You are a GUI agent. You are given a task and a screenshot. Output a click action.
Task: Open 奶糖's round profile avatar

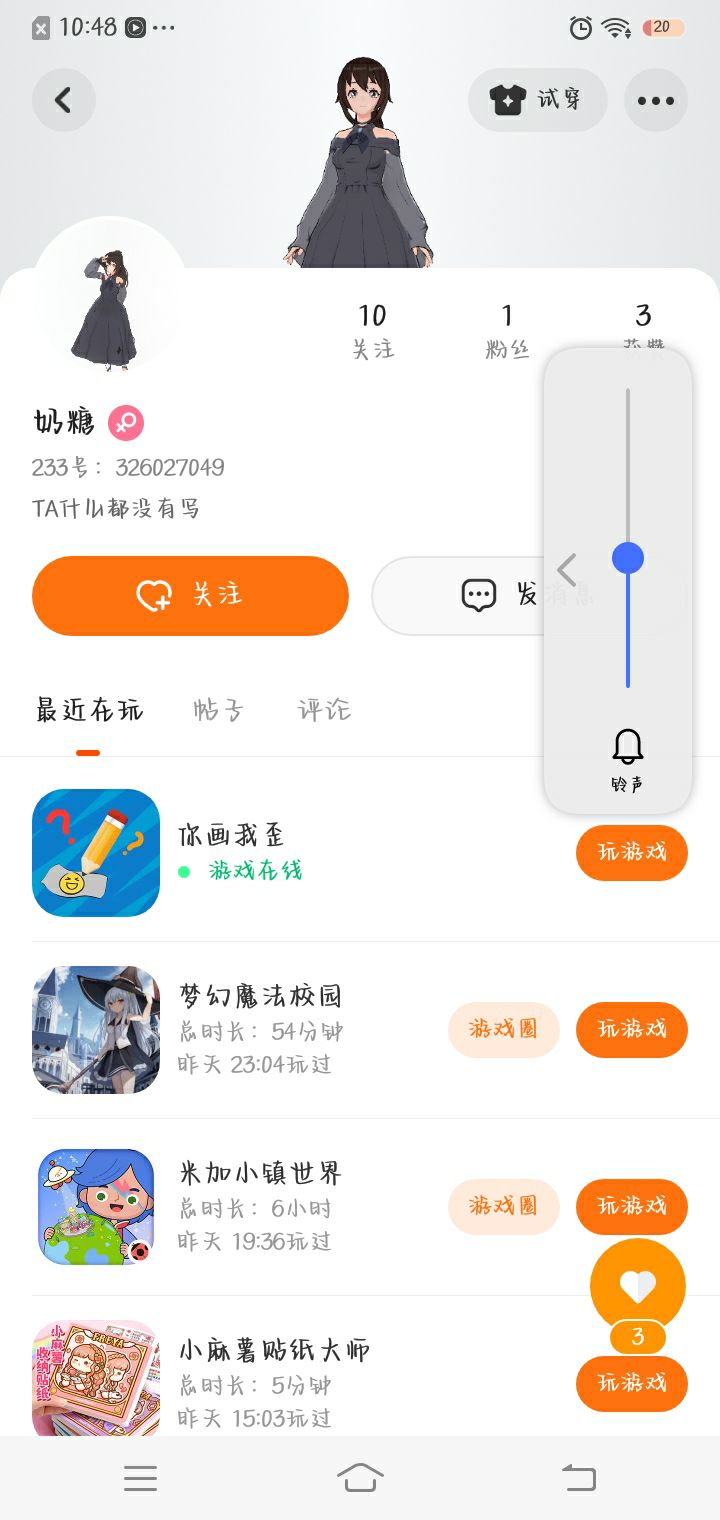(x=110, y=296)
